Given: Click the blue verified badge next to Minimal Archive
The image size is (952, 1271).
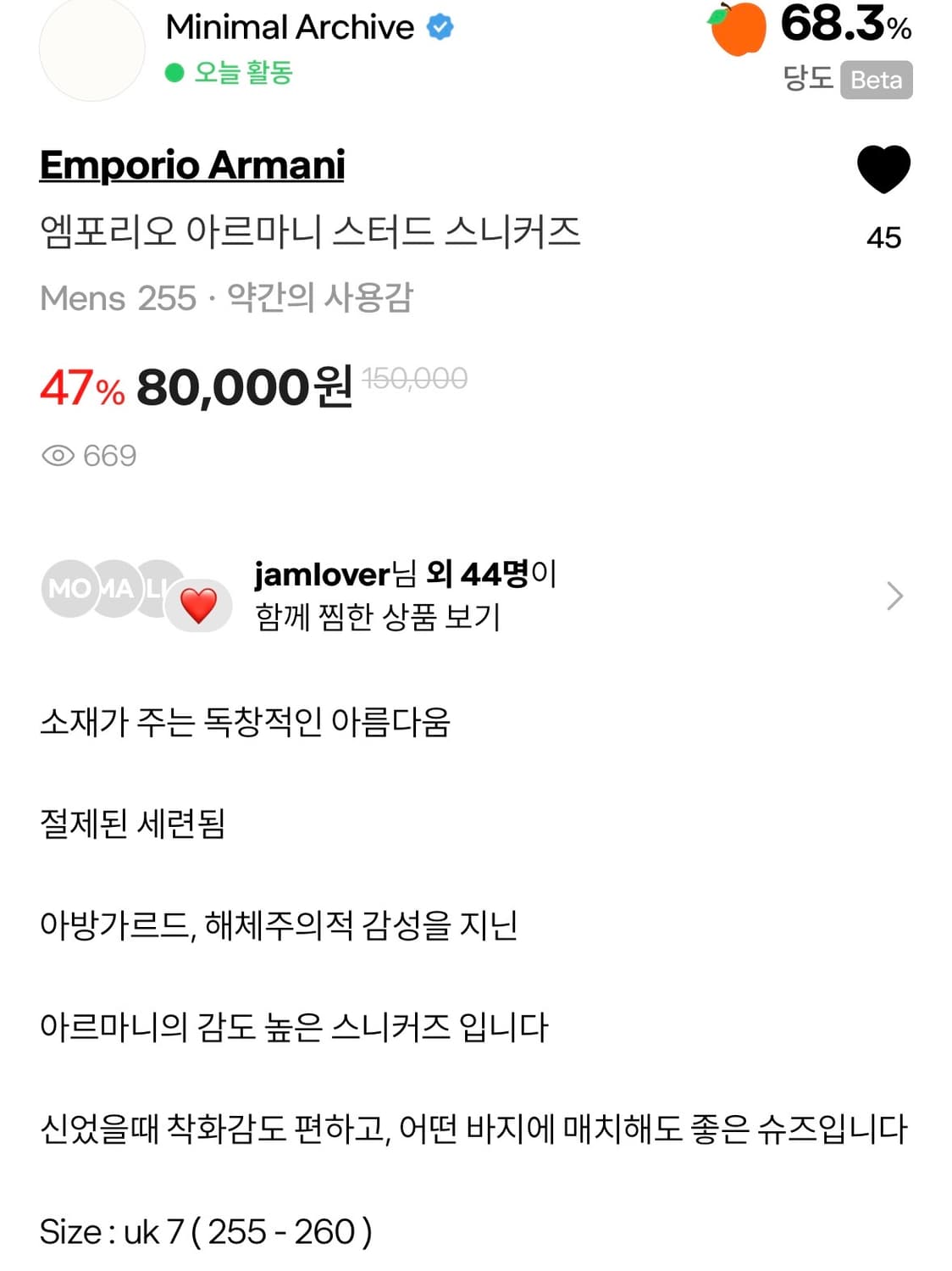Looking at the screenshot, I should coord(439,28).
